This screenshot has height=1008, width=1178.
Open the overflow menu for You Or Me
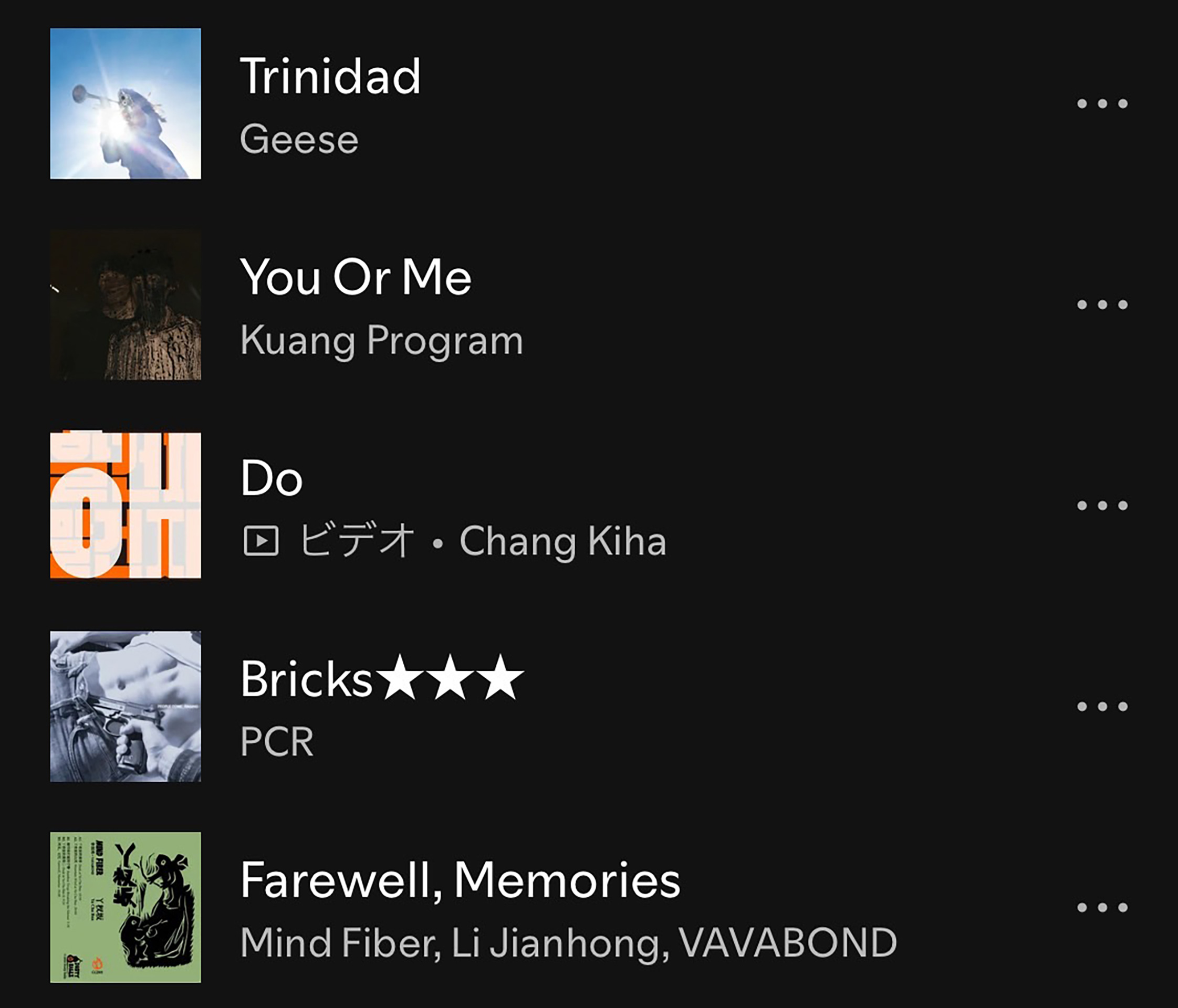click(1102, 304)
